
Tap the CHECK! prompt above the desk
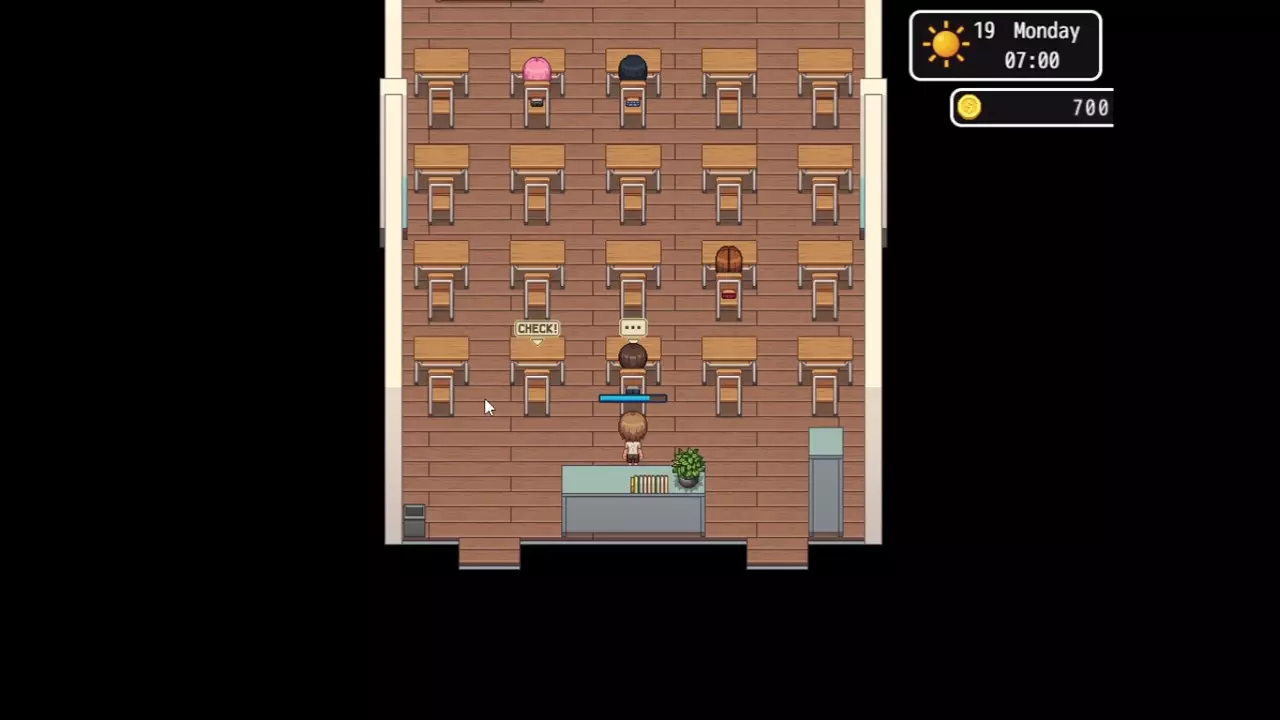point(537,329)
